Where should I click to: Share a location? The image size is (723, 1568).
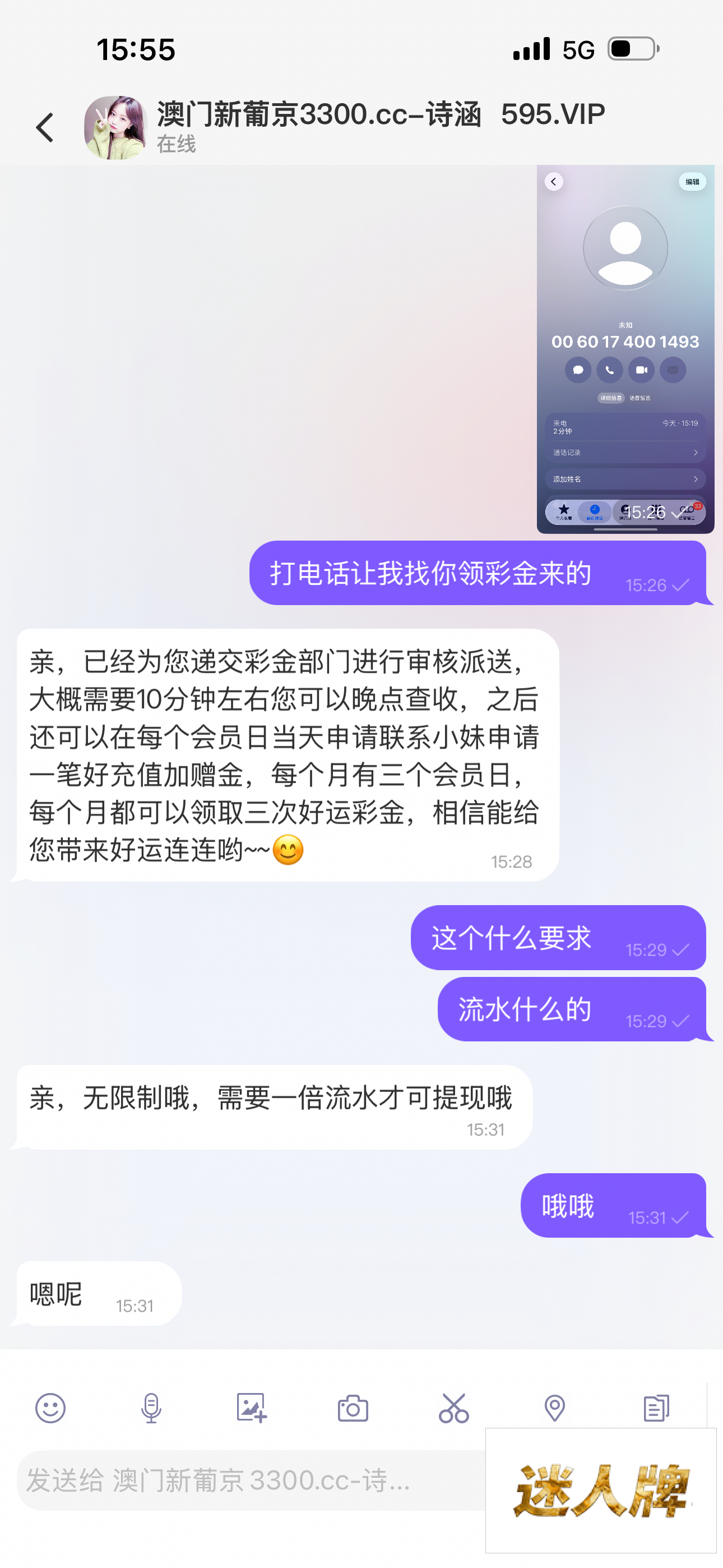[554, 1408]
